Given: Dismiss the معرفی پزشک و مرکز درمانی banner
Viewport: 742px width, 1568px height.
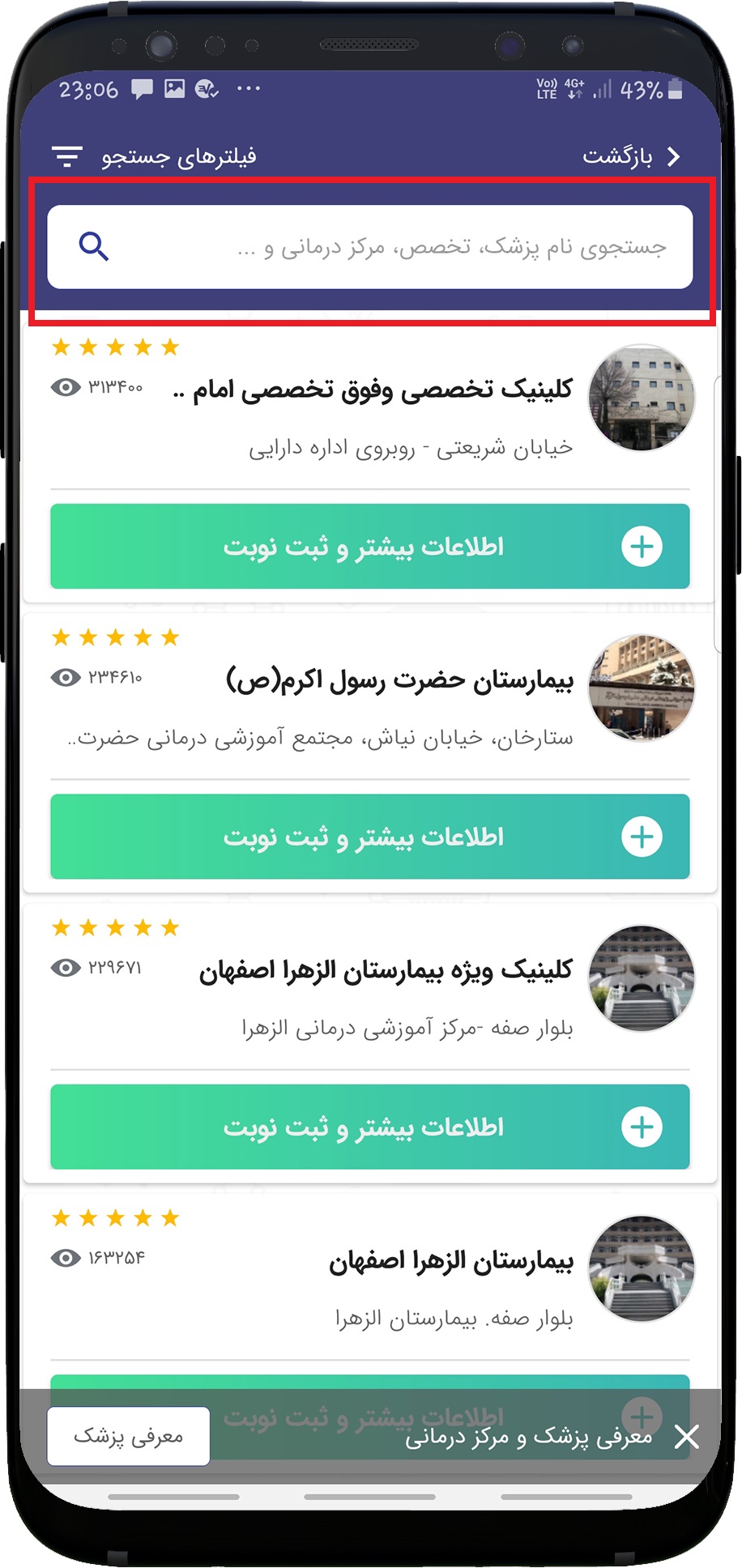Looking at the screenshot, I should click(687, 1437).
